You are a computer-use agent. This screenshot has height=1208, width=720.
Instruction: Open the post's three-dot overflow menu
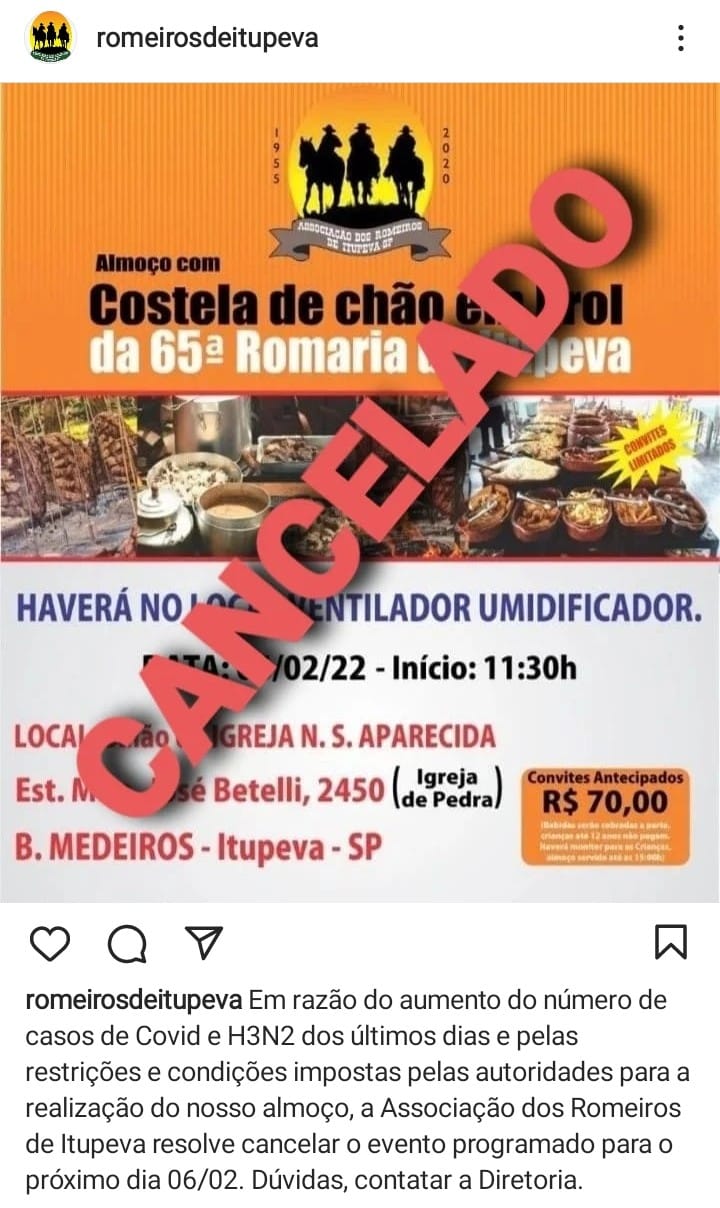click(x=680, y=39)
